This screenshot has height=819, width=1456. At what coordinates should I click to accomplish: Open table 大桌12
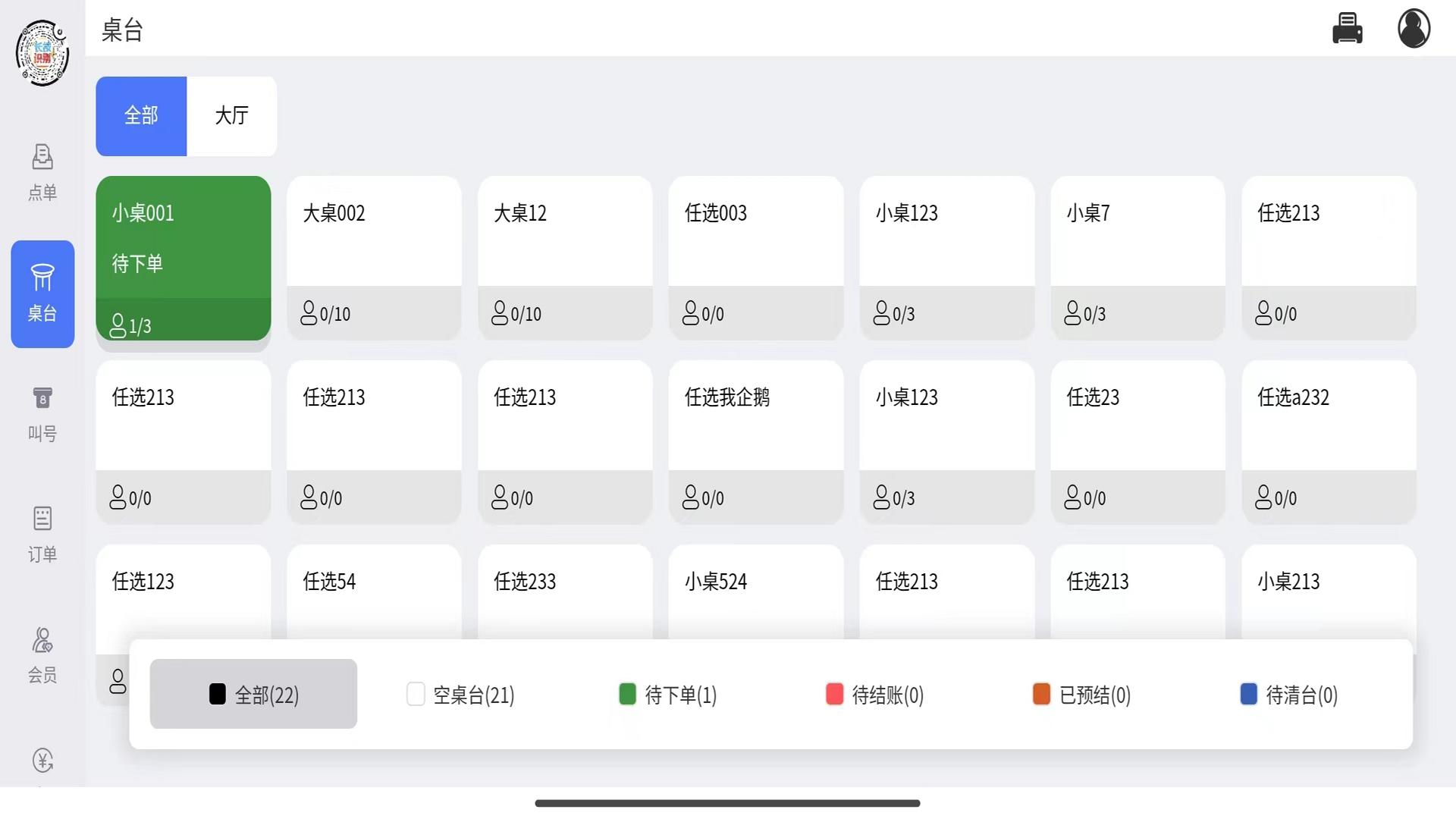pos(565,258)
